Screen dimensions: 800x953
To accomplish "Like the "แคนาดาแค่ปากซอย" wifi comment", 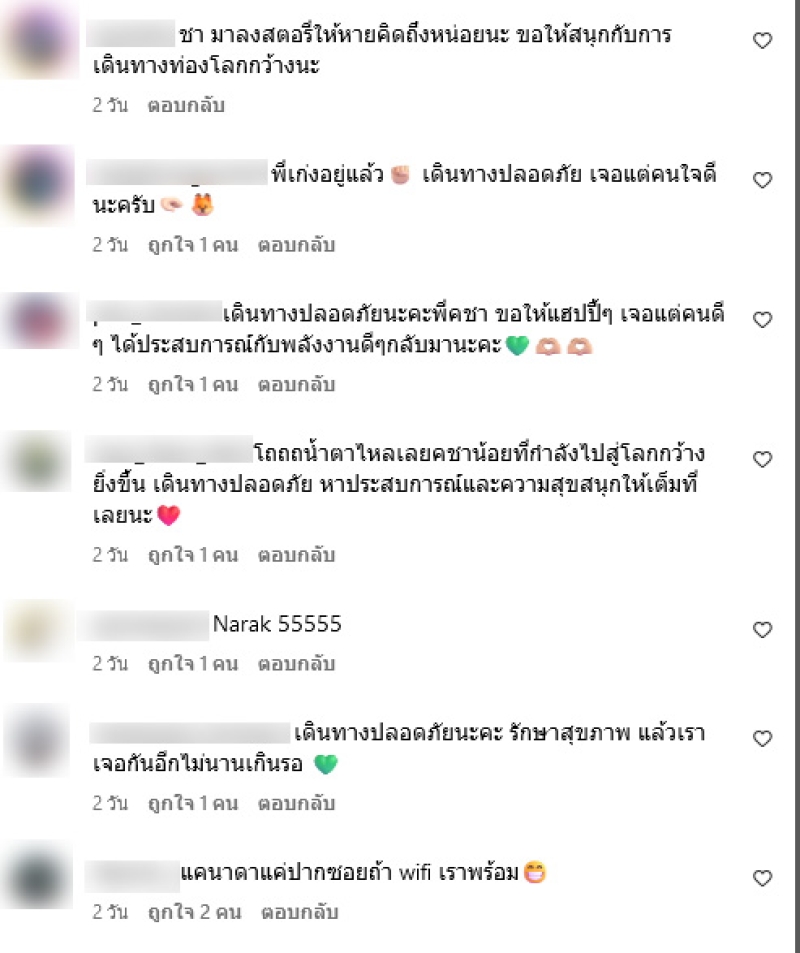I will click(x=762, y=878).
